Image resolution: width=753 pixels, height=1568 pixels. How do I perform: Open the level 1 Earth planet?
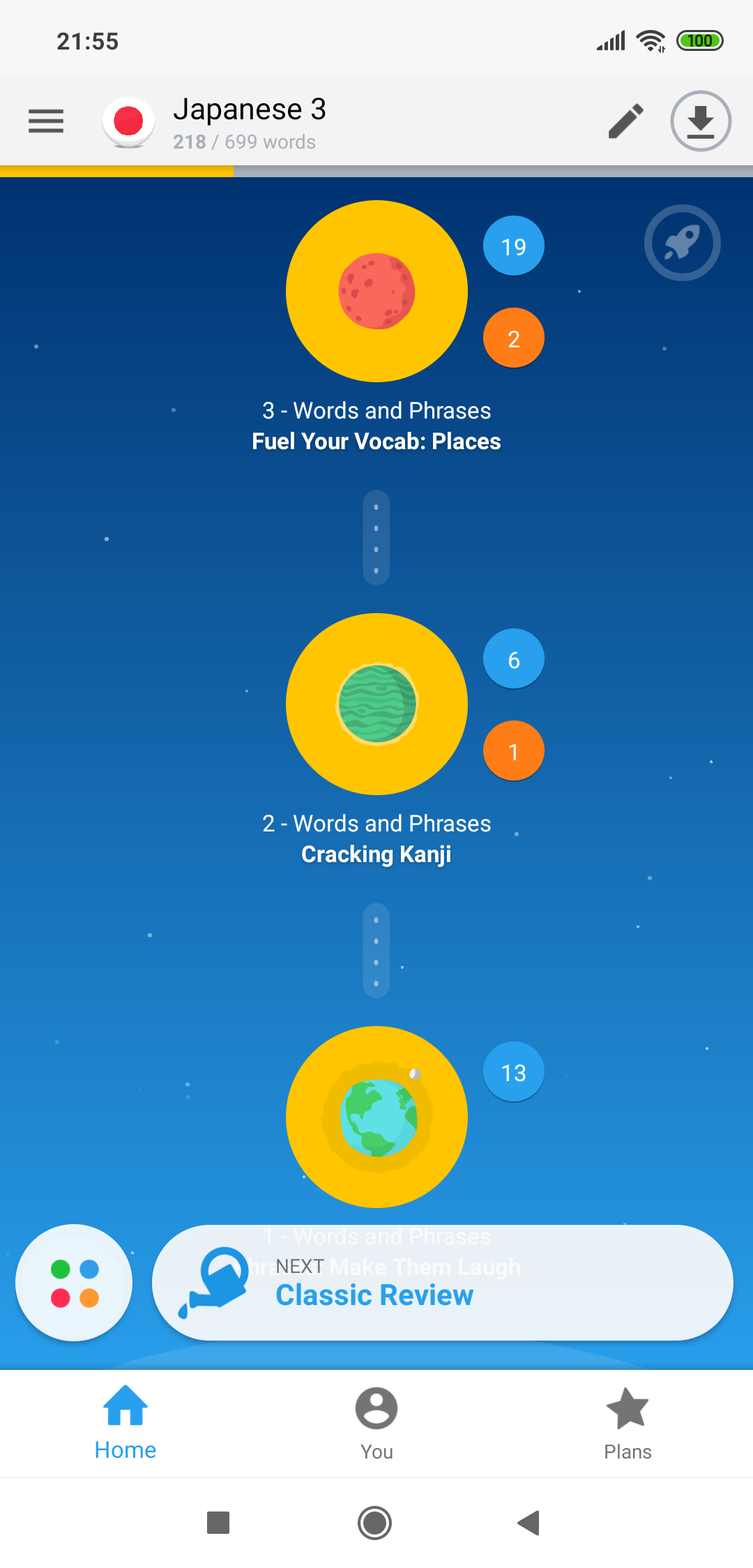point(376,1117)
